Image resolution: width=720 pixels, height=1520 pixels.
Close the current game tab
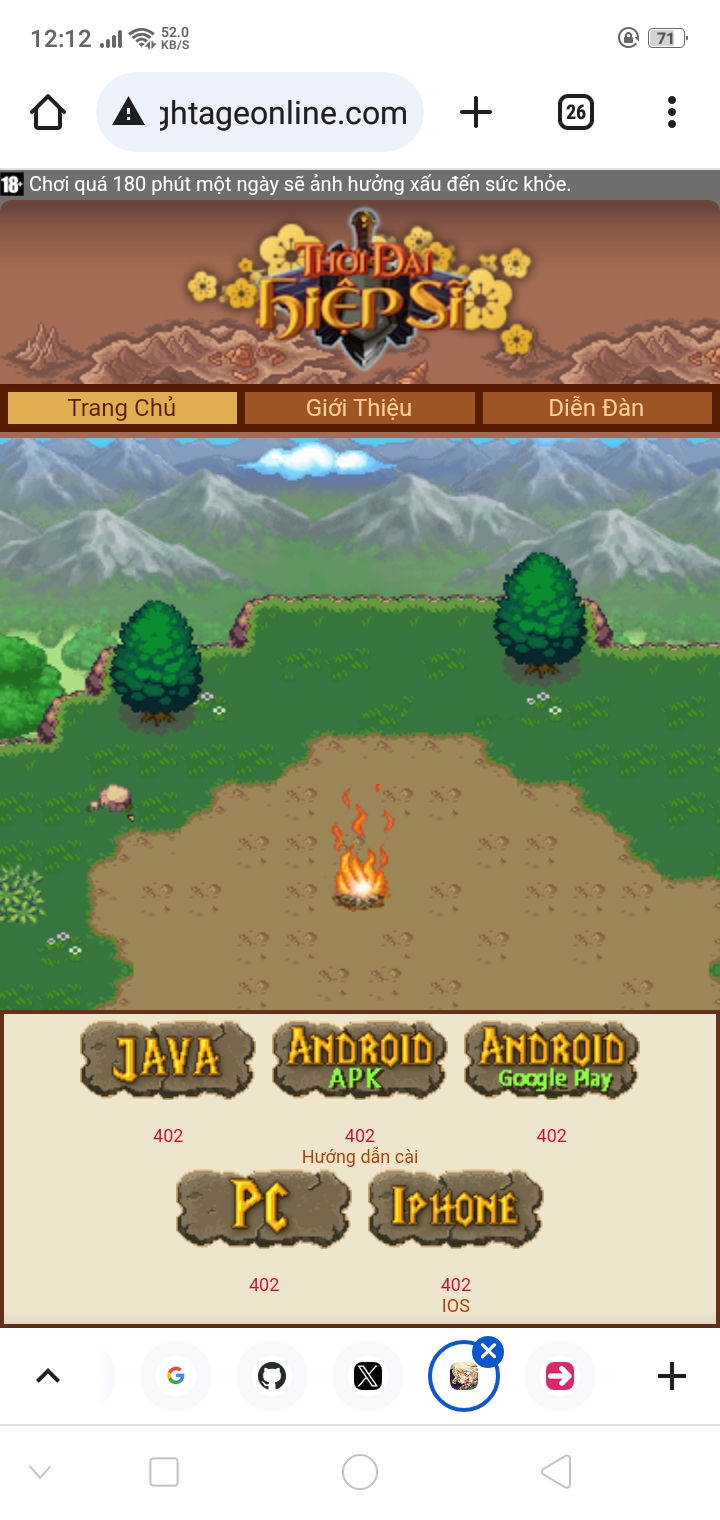point(488,1353)
